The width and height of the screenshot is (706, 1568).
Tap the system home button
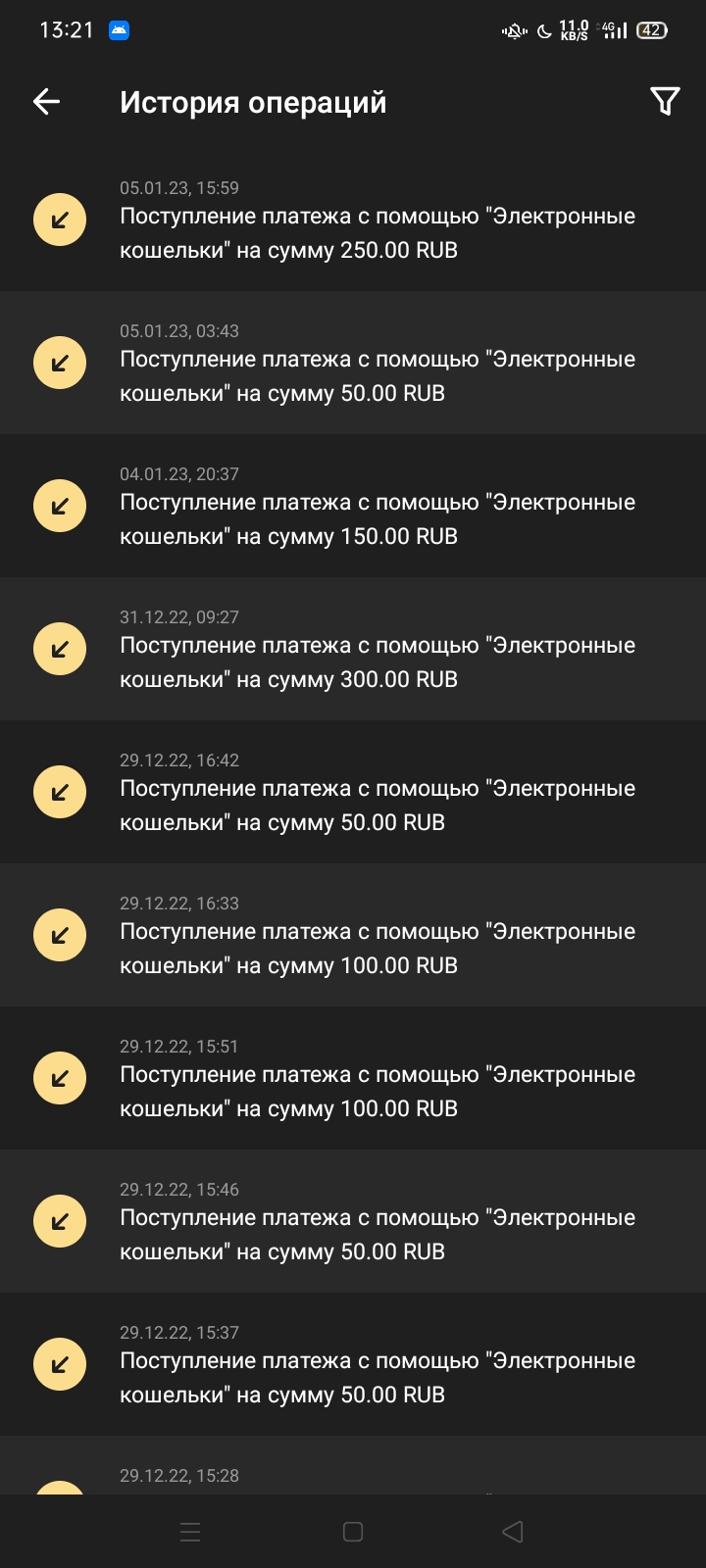pyautogui.click(x=353, y=1532)
